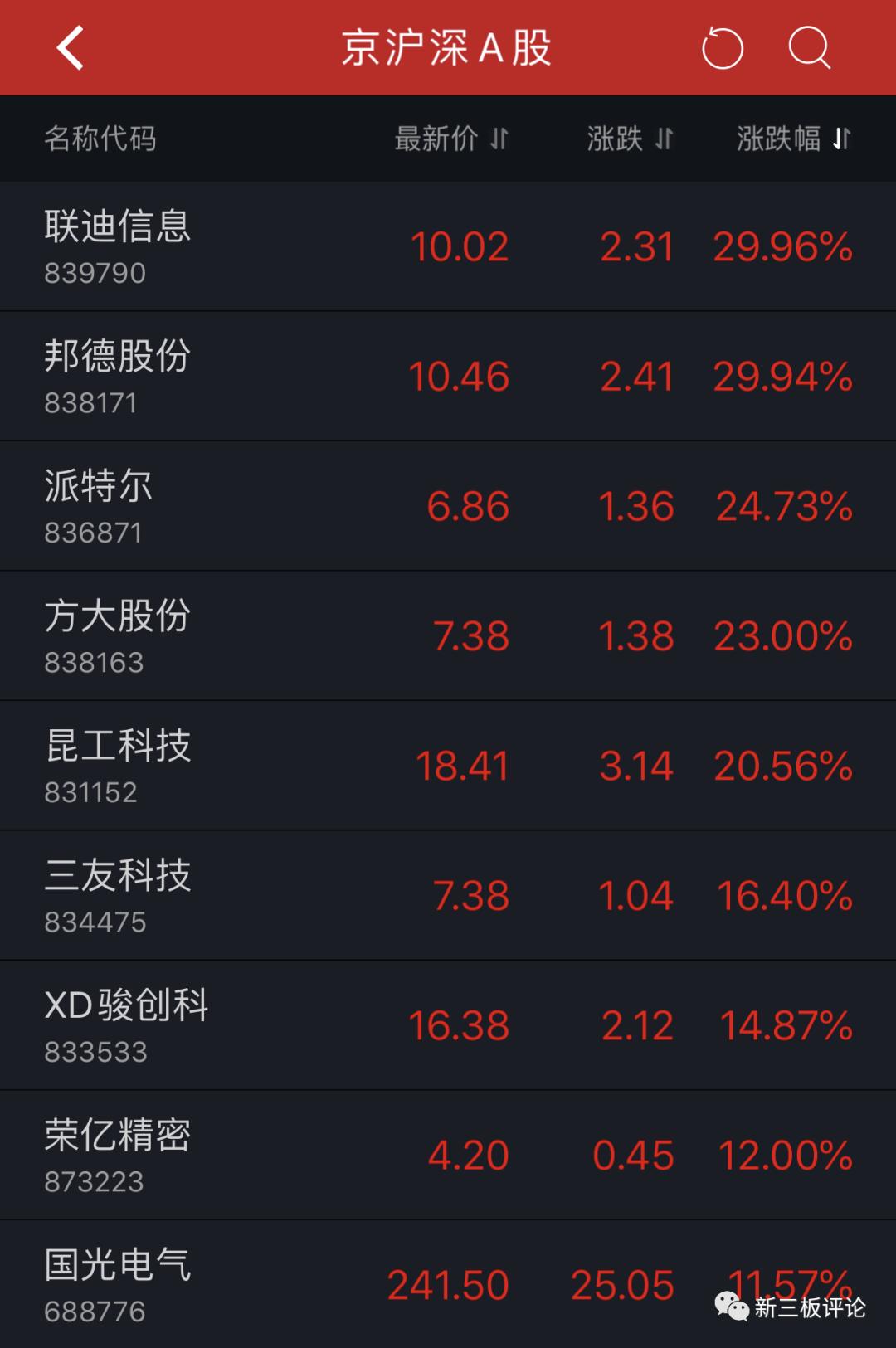
Task: Open 联迪信息 stock details
Action: [117, 246]
